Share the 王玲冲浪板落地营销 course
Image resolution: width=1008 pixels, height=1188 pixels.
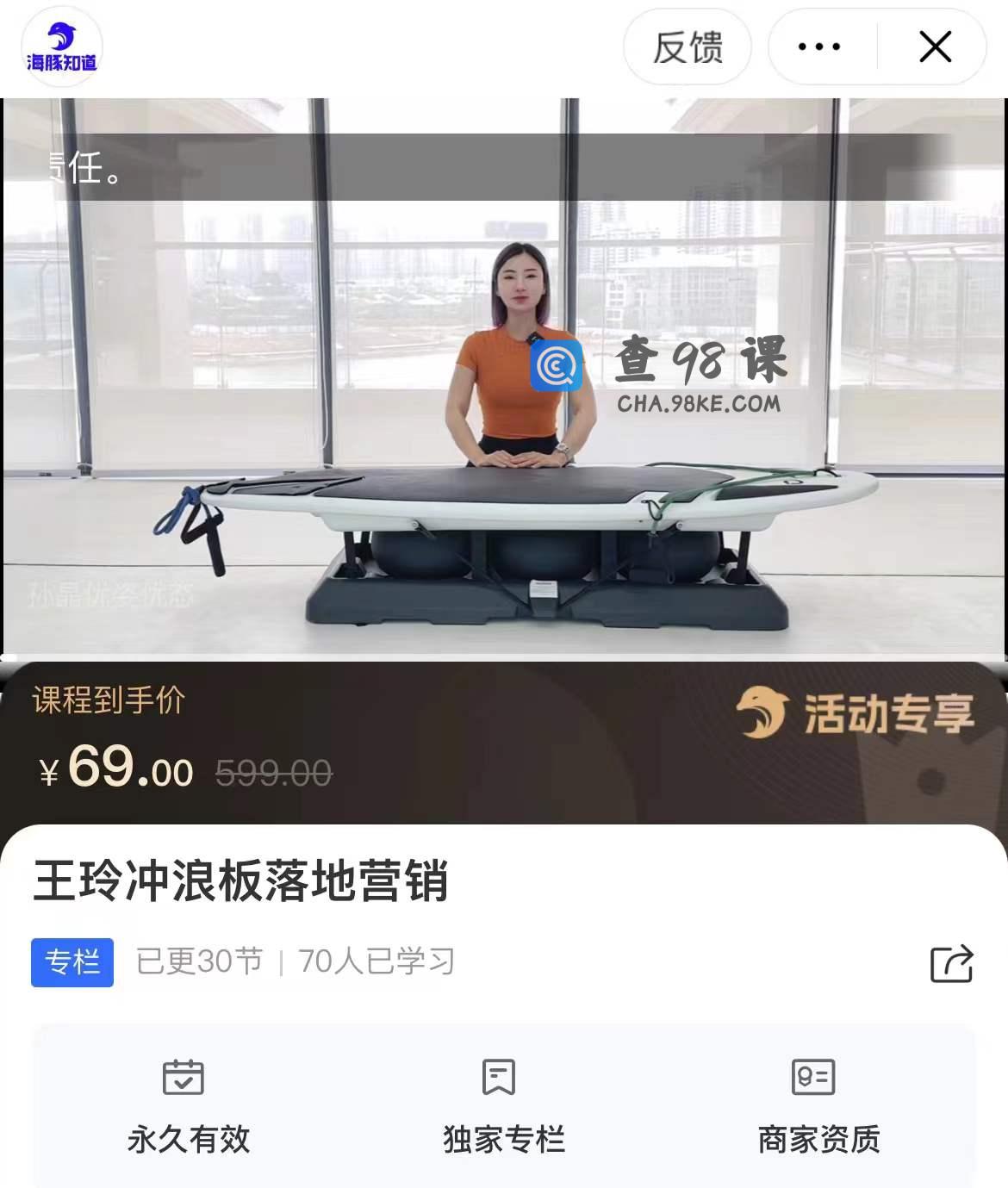[x=951, y=963]
